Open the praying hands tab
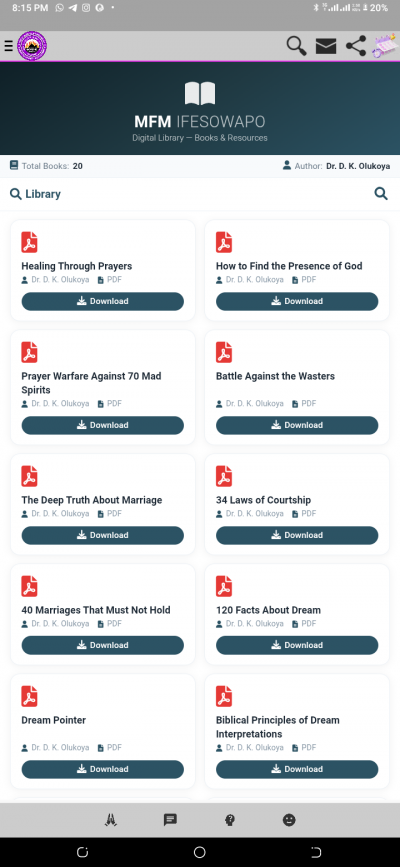Screen dimensions: 400x867 (111, 820)
